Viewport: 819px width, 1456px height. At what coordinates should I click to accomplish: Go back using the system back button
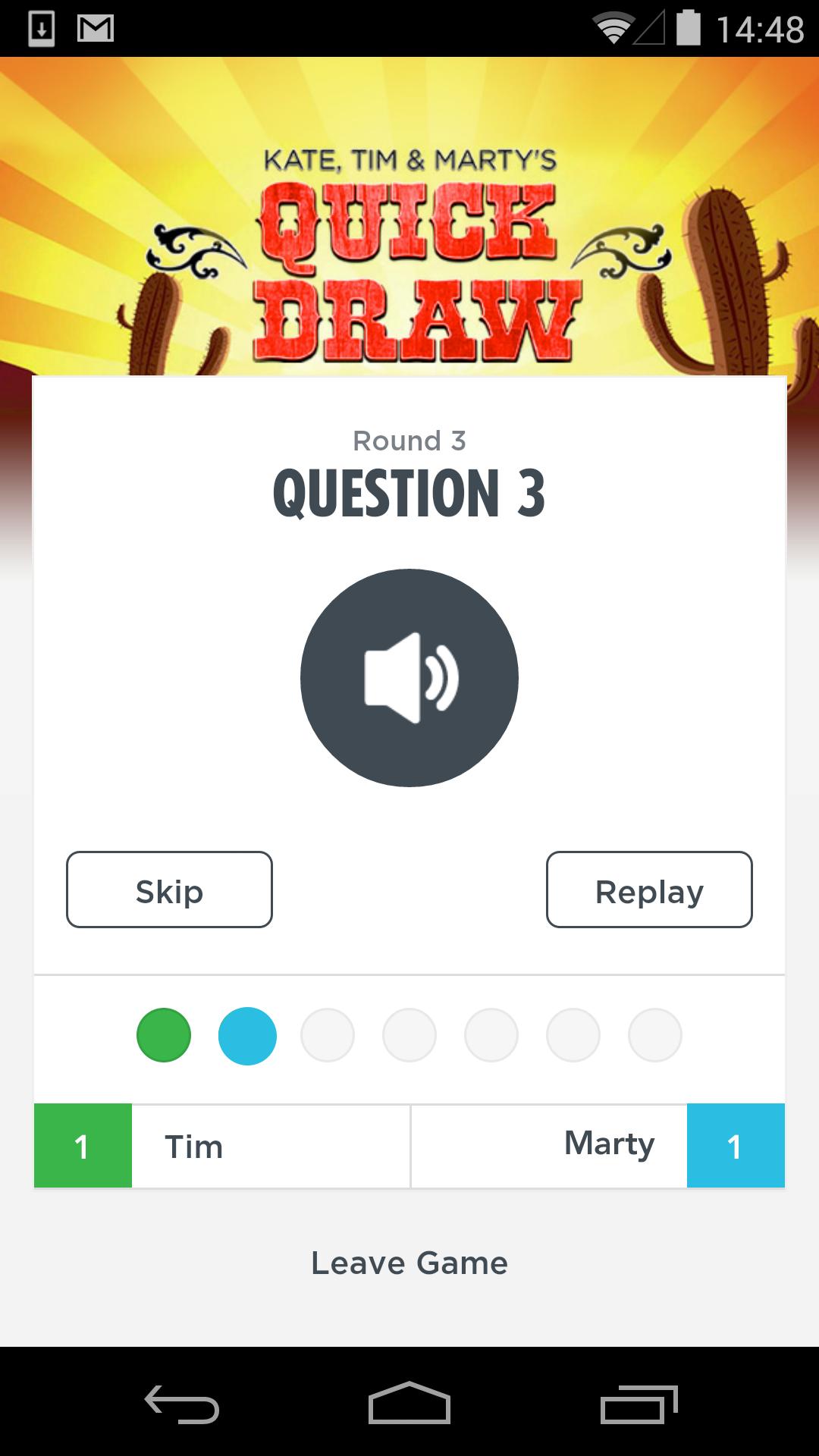click(x=182, y=1404)
